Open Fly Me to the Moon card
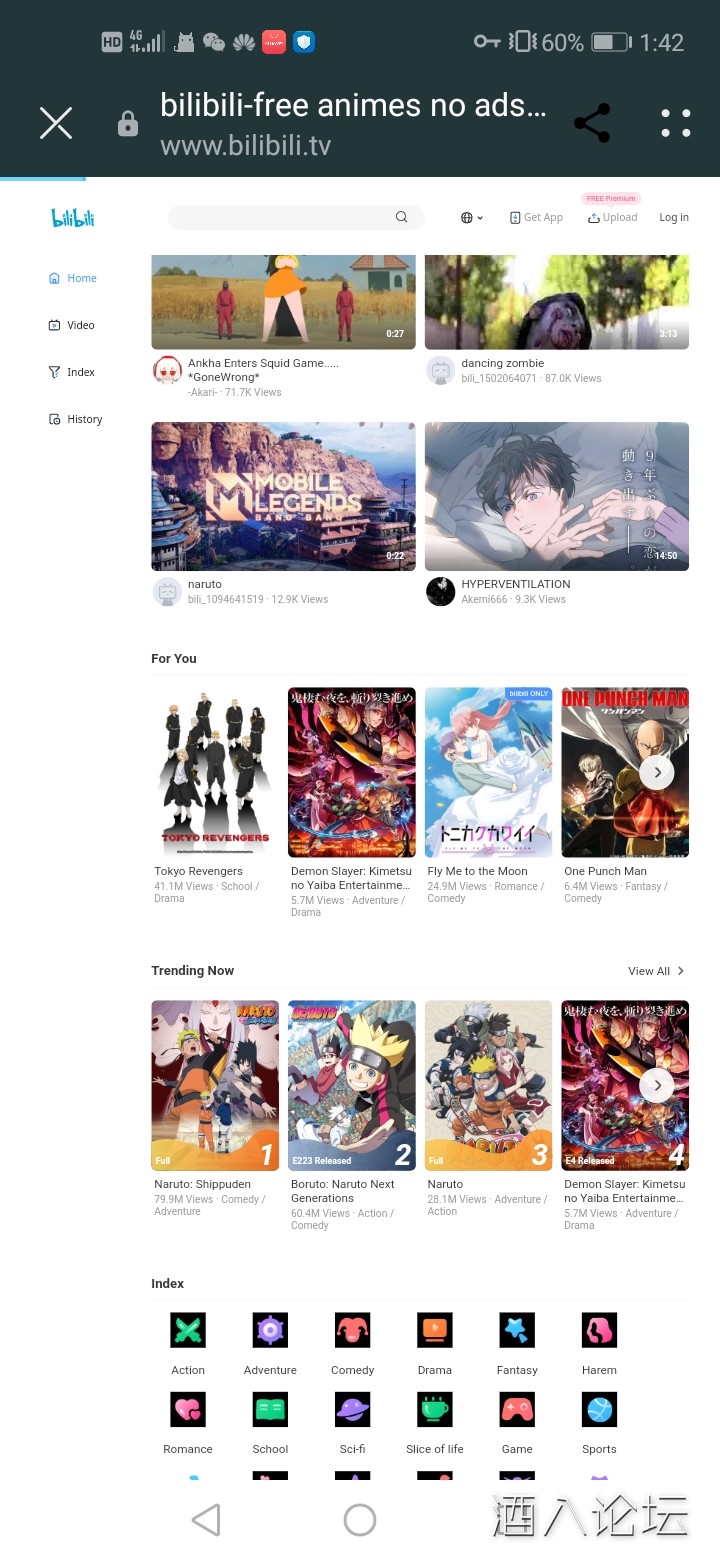 pyautogui.click(x=488, y=772)
